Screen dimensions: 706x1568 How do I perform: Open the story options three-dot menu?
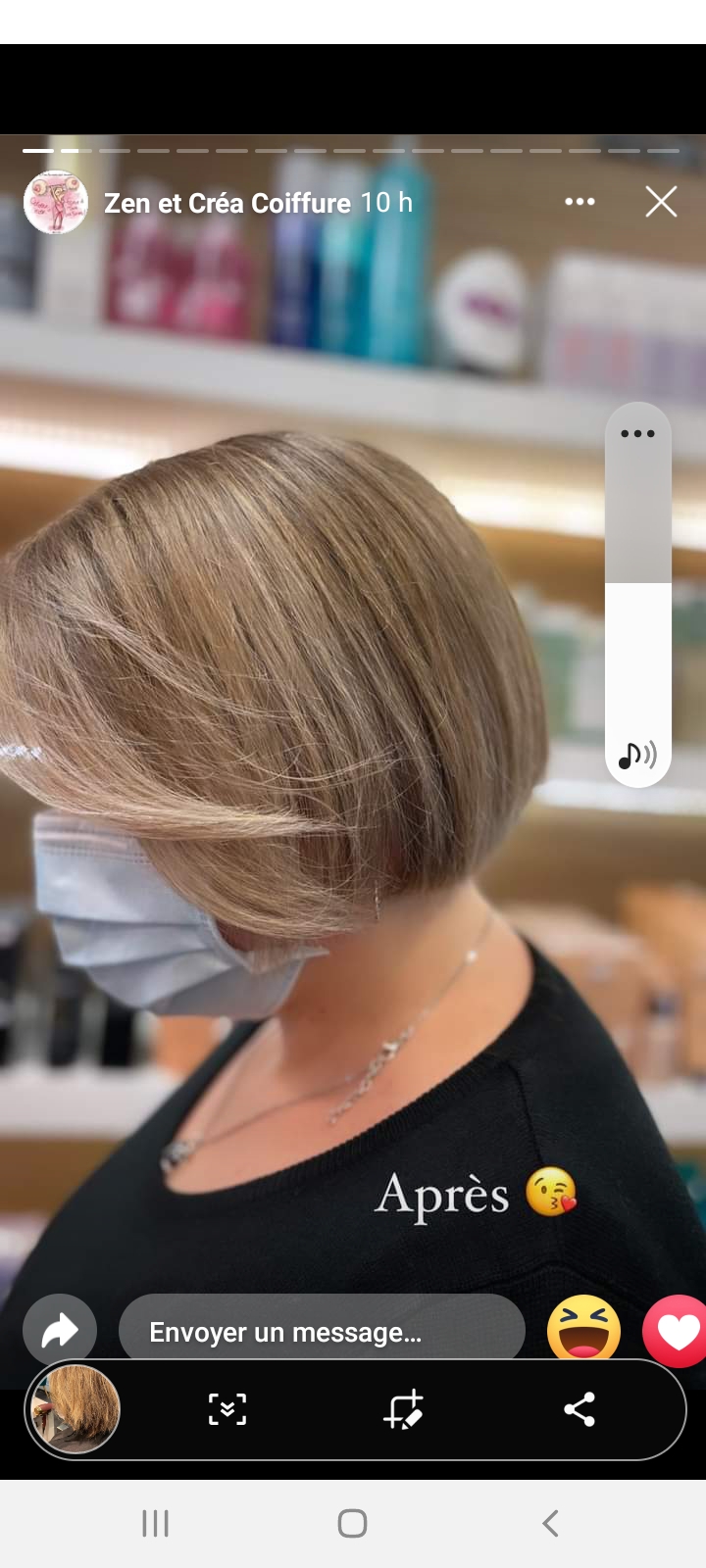point(580,202)
